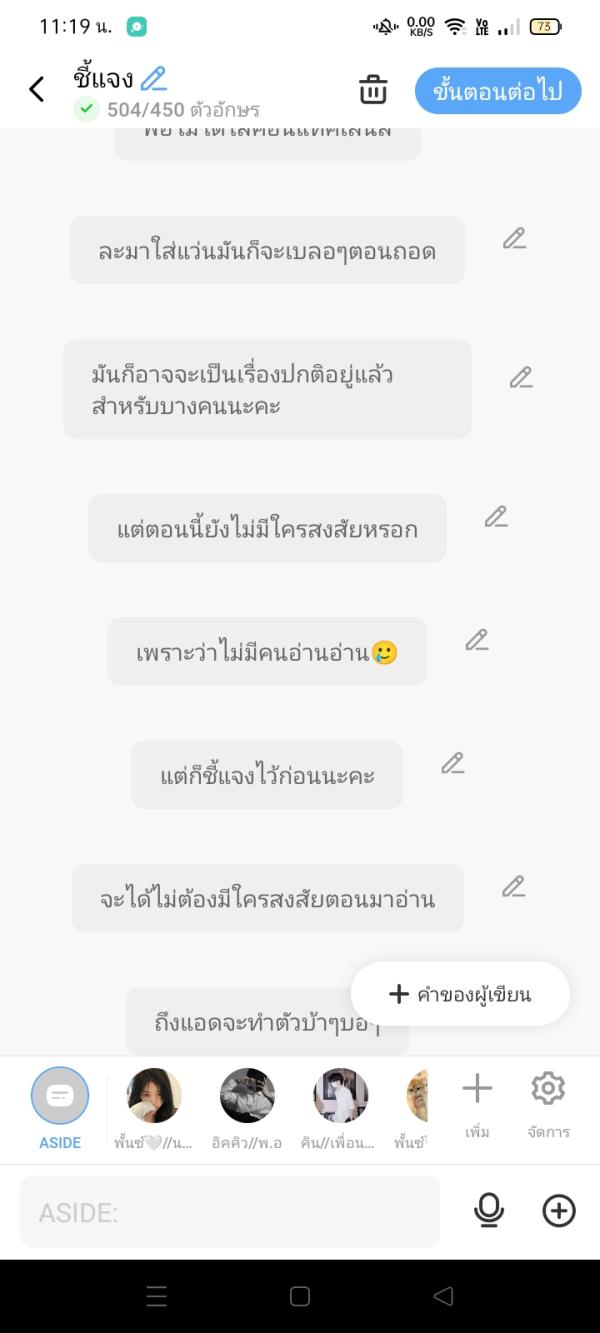Add คำของผู้เขียน author's note

click(x=460, y=994)
